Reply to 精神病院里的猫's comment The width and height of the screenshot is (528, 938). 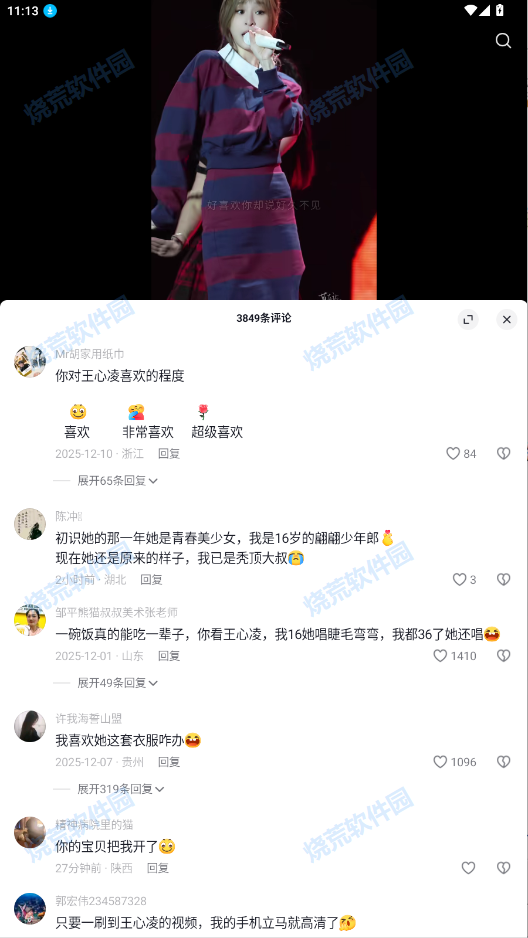(158, 867)
